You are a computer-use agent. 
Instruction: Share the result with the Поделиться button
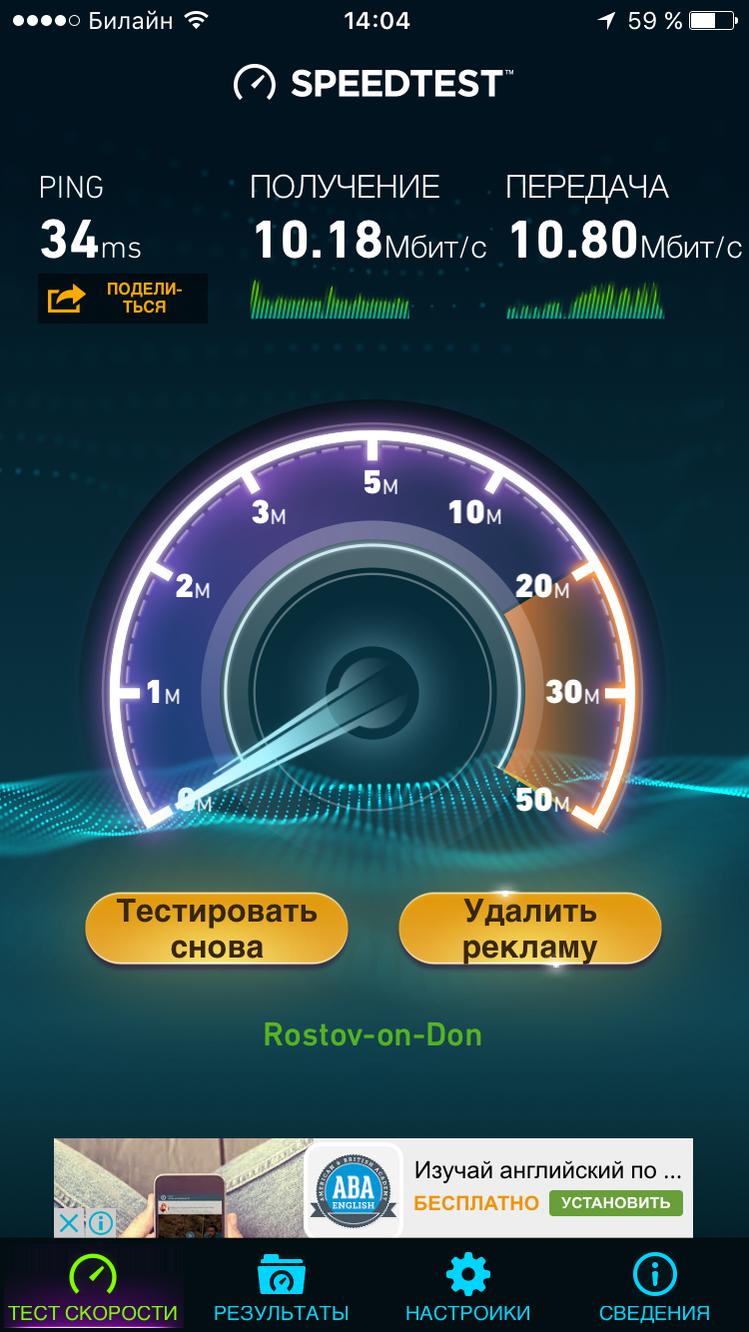123,298
